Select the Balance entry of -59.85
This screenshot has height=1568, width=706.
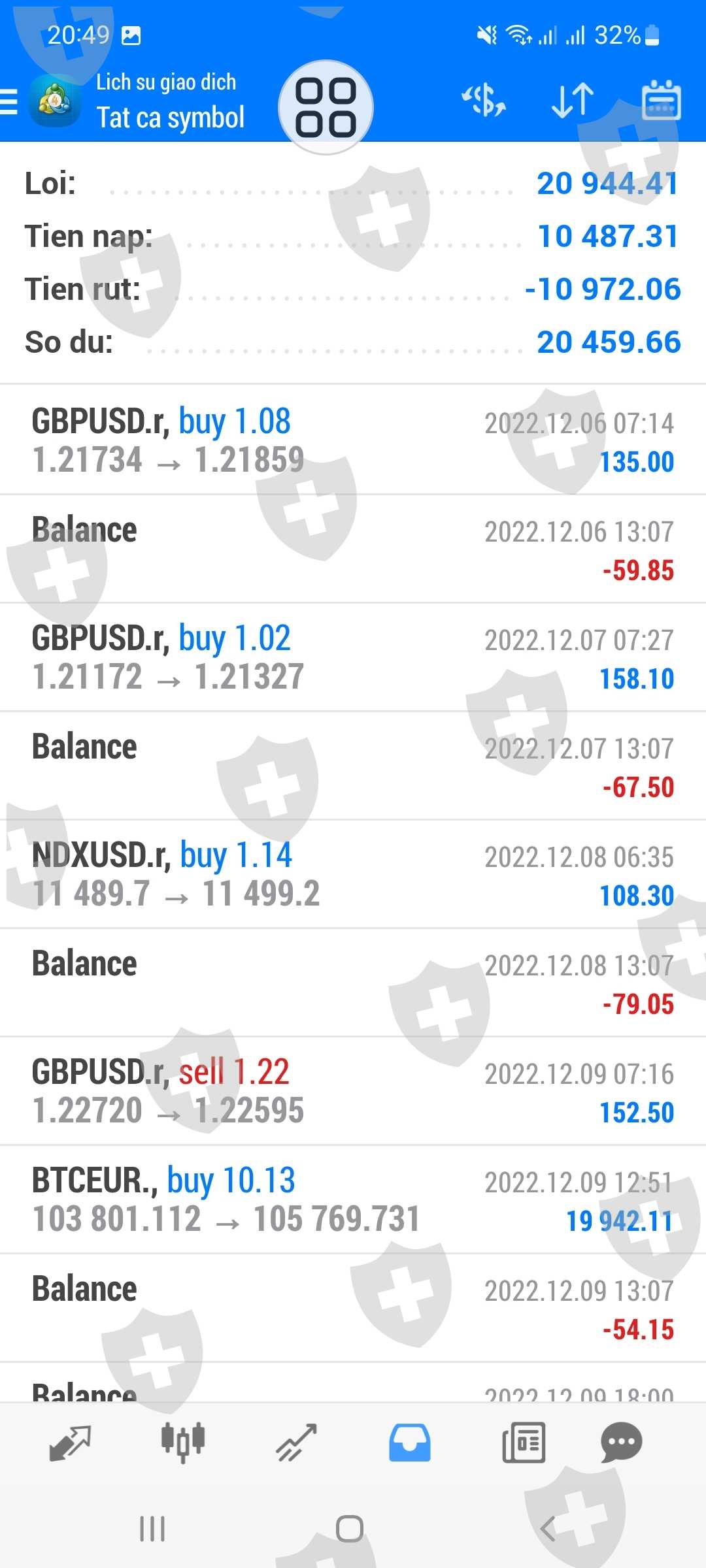click(353, 549)
